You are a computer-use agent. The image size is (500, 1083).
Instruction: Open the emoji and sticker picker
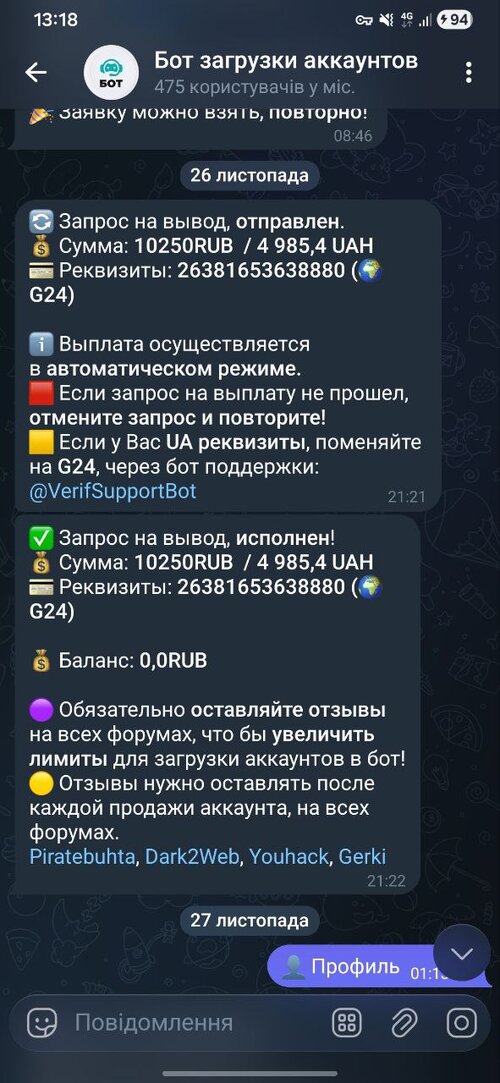click(x=42, y=1023)
